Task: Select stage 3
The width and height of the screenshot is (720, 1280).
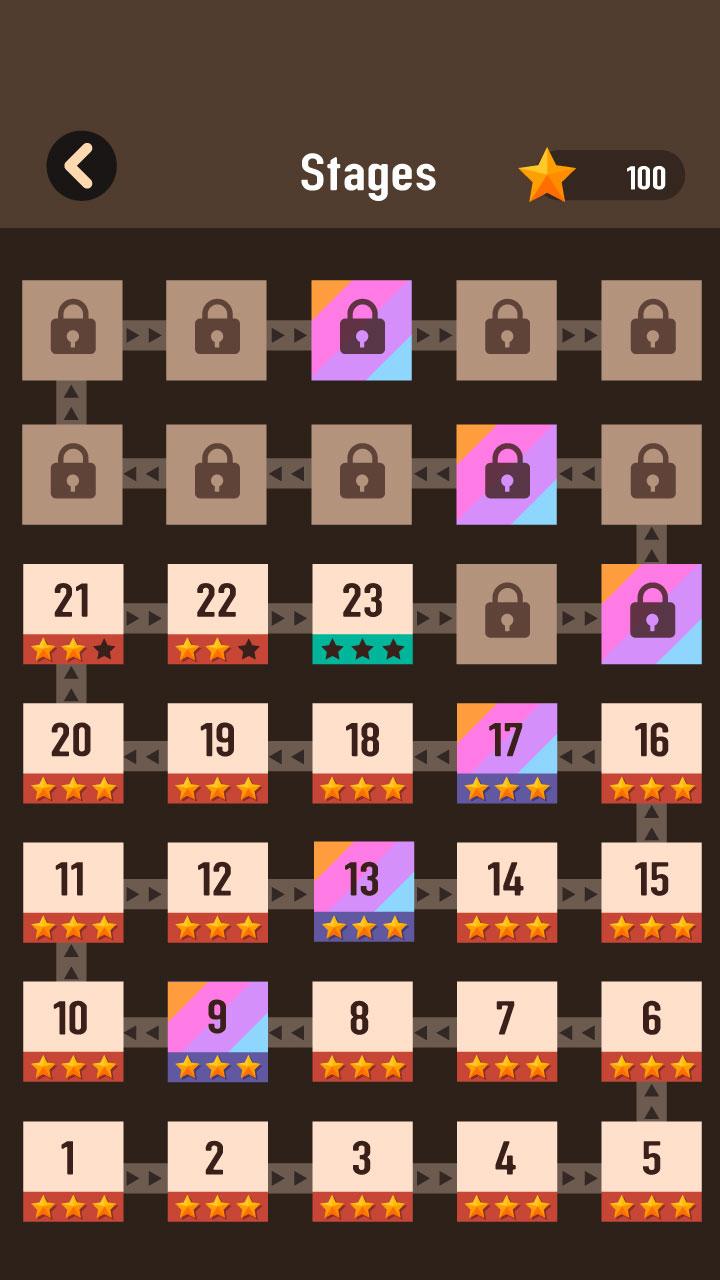Action: pos(362,1170)
